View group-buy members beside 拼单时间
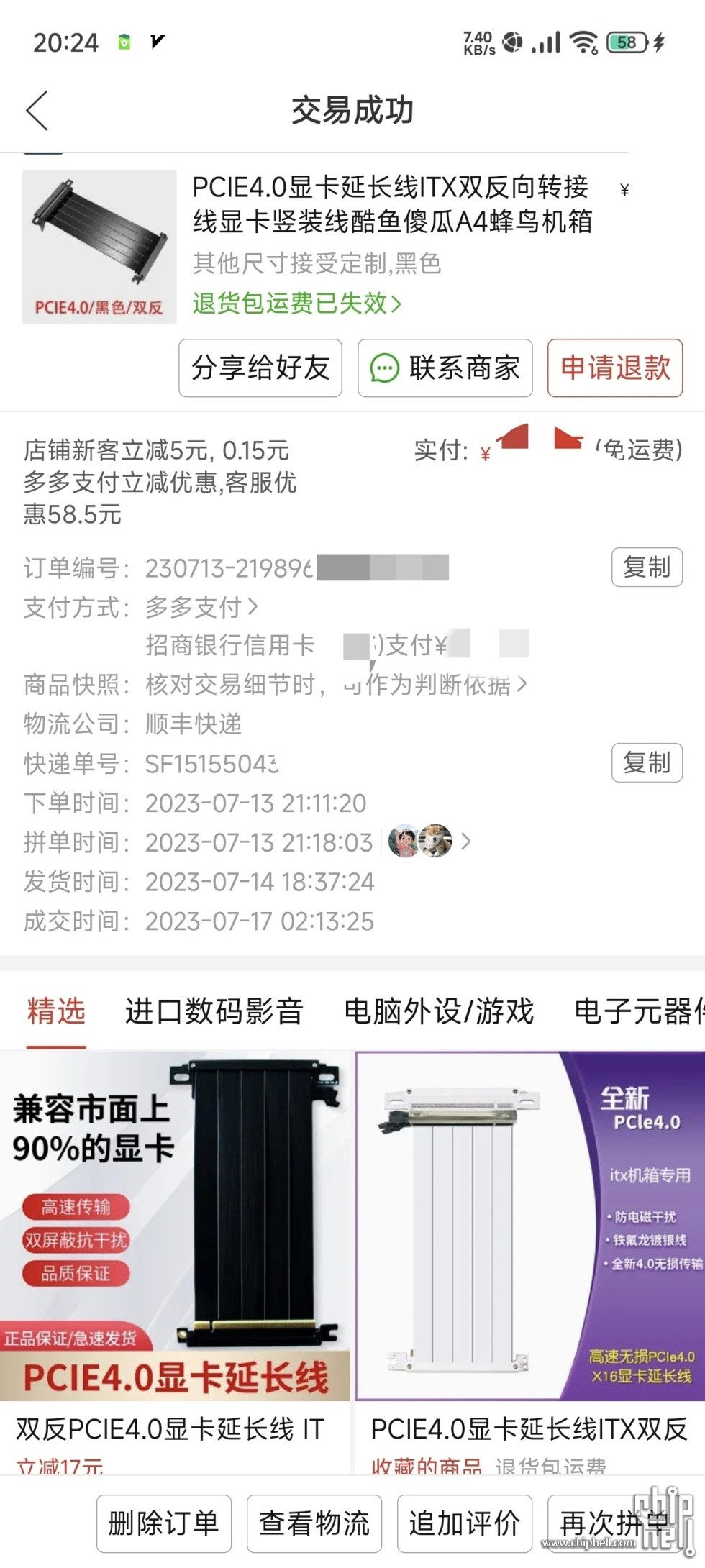Image resolution: width=705 pixels, height=1568 pixels. click(429, 842)
